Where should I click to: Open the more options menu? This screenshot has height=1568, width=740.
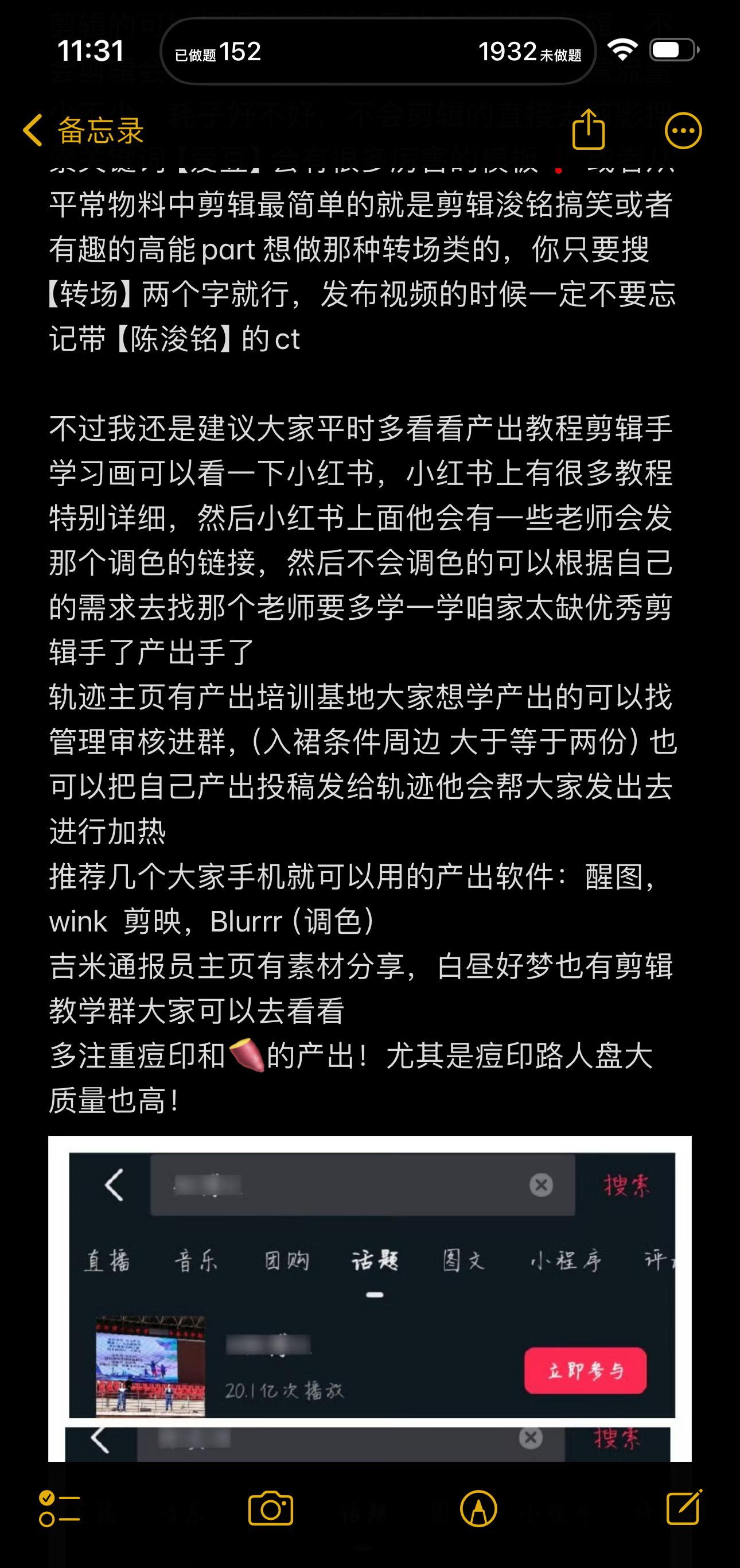pyautogui.click(x=683, y=130)
